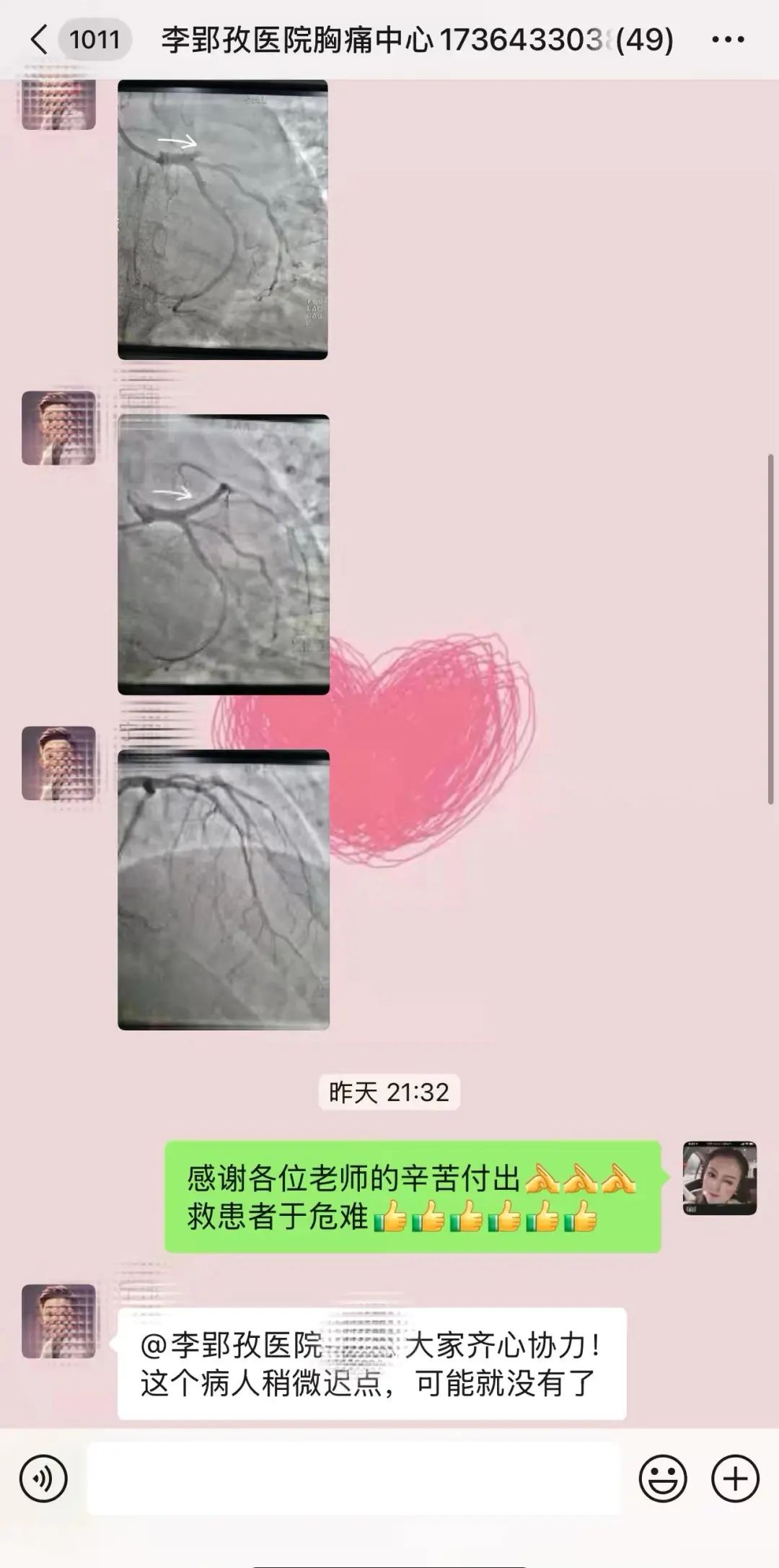View the third angiogram image
Viewport: 779px width, 1568px height.
pyautogui.click(x=223, y=889)
